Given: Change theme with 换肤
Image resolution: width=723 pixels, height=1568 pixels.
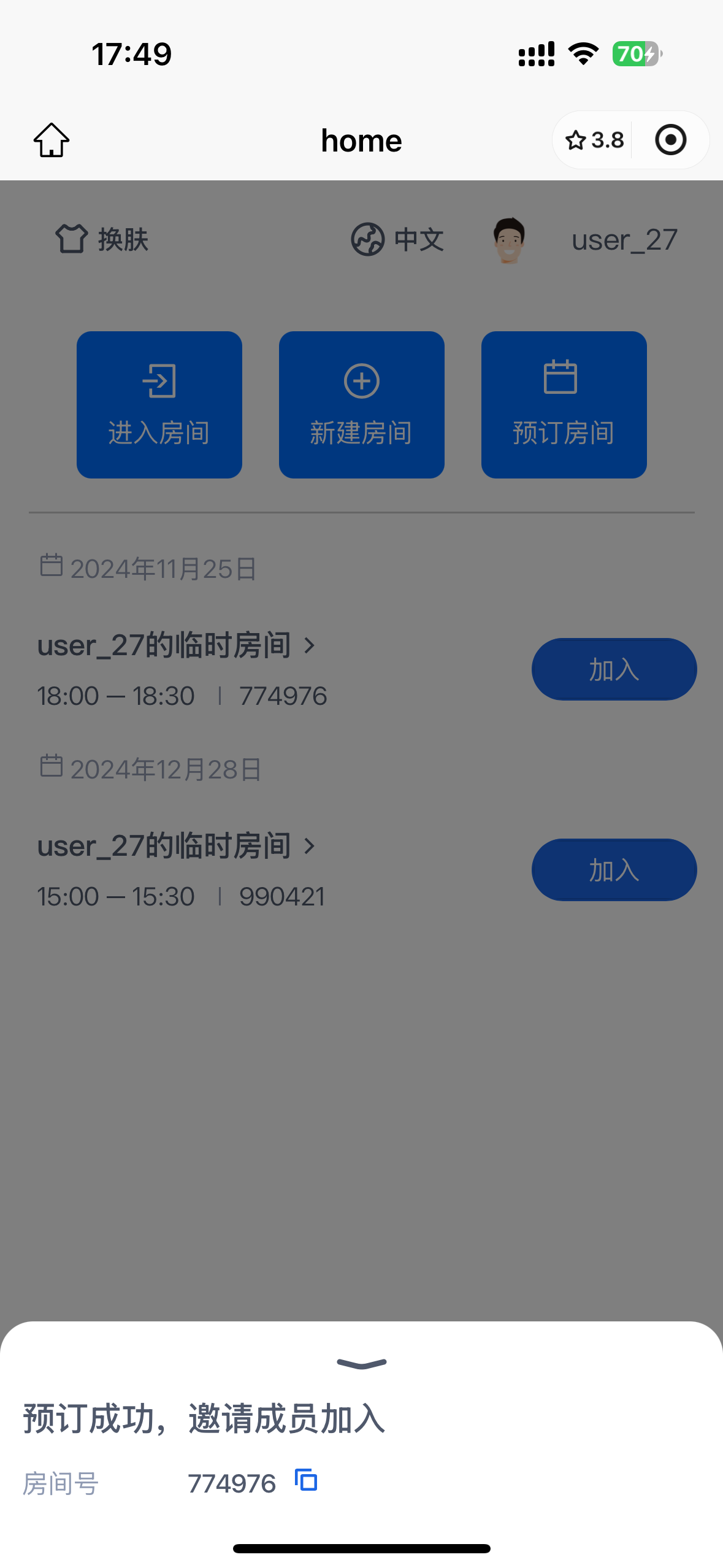Looking at the screenshot, I should coord(102,239).
